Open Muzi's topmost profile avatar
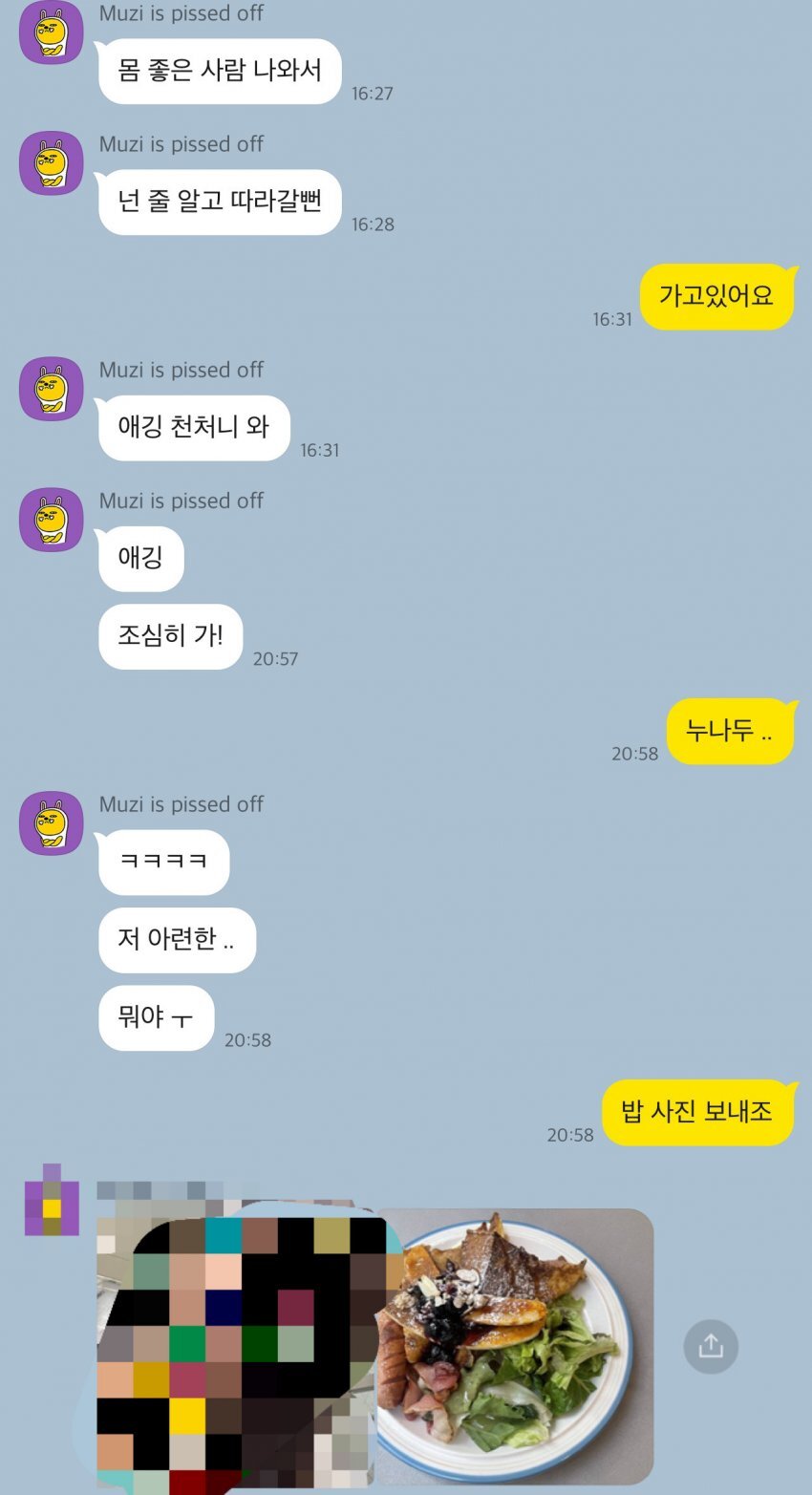This screenshot has height=1495, width=812. (x=51, y=32)
